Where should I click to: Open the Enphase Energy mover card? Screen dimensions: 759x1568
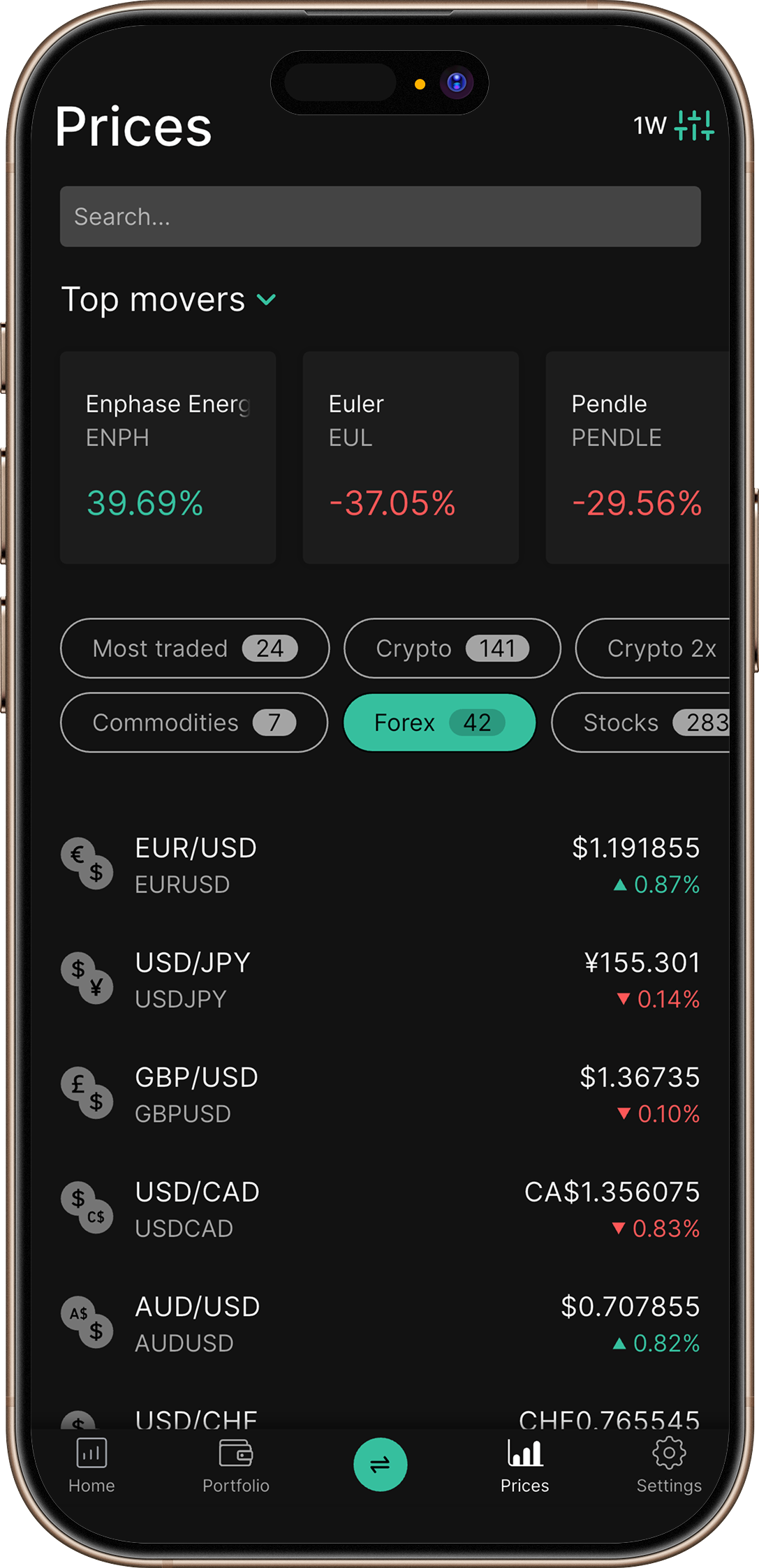click(x=168, y=457)
